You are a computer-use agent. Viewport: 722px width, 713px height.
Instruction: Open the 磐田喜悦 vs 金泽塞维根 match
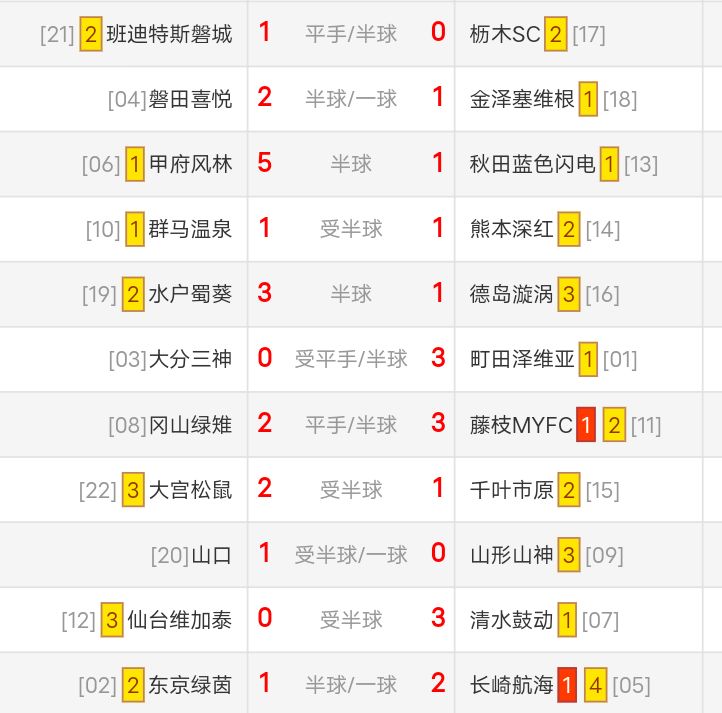(x=351, y=99)
